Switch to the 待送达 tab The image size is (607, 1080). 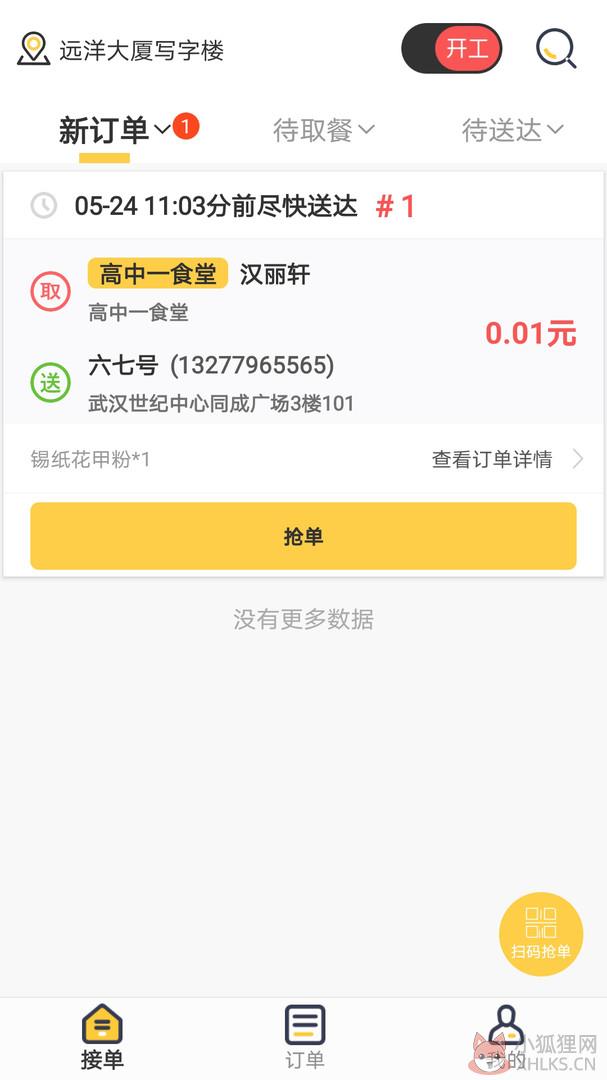click(512, 129)
